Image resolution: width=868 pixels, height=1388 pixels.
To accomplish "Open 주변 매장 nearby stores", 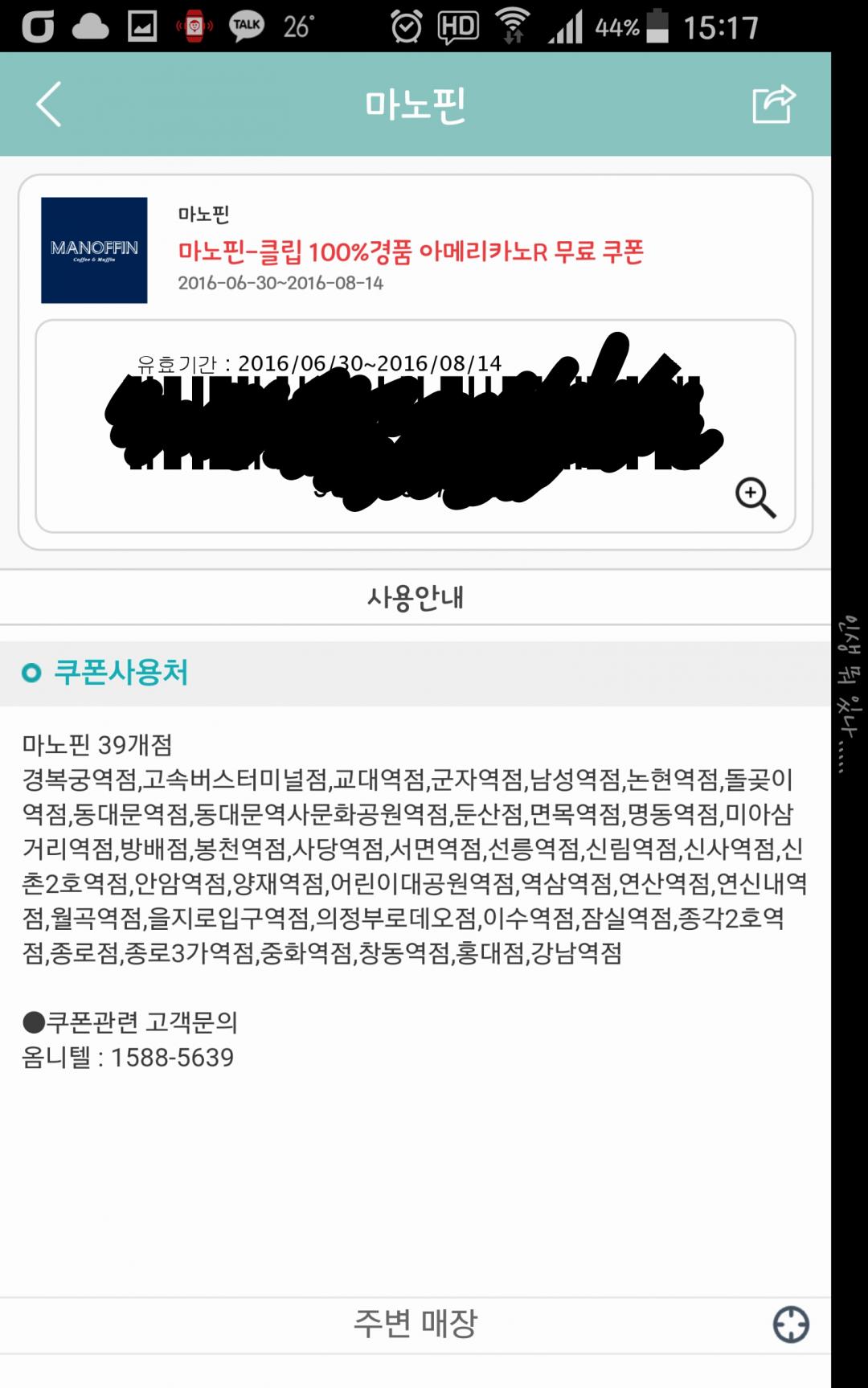I will click(x=415, y=1324).
